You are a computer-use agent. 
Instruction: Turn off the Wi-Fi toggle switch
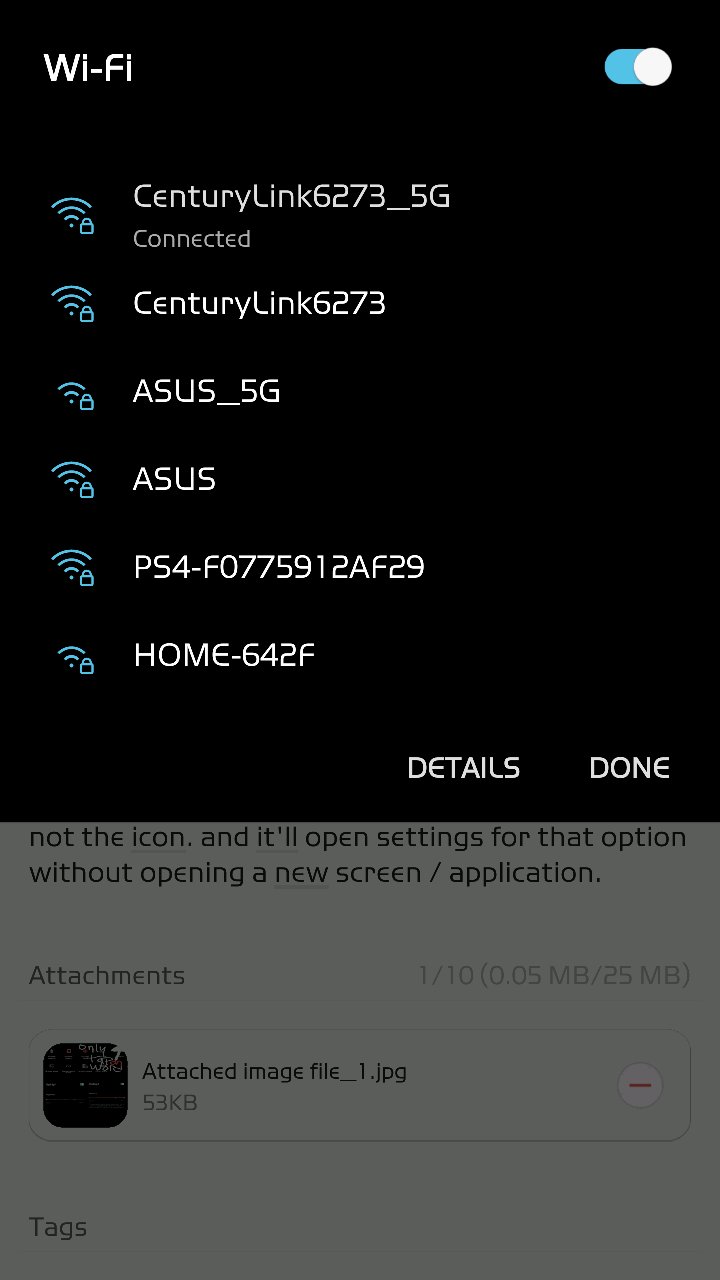pos(637,67)
